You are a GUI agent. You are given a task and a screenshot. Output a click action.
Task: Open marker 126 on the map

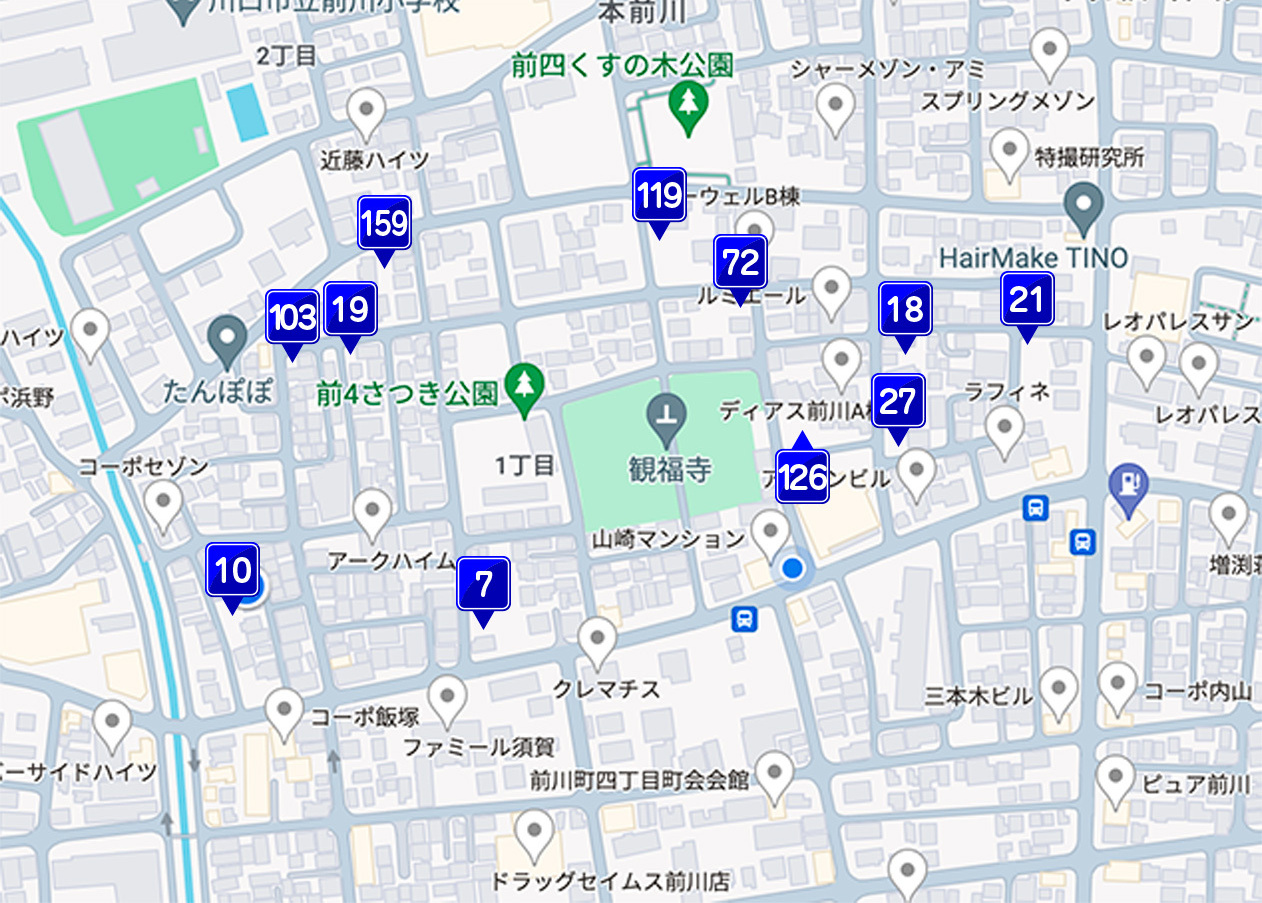coord(802,477)
